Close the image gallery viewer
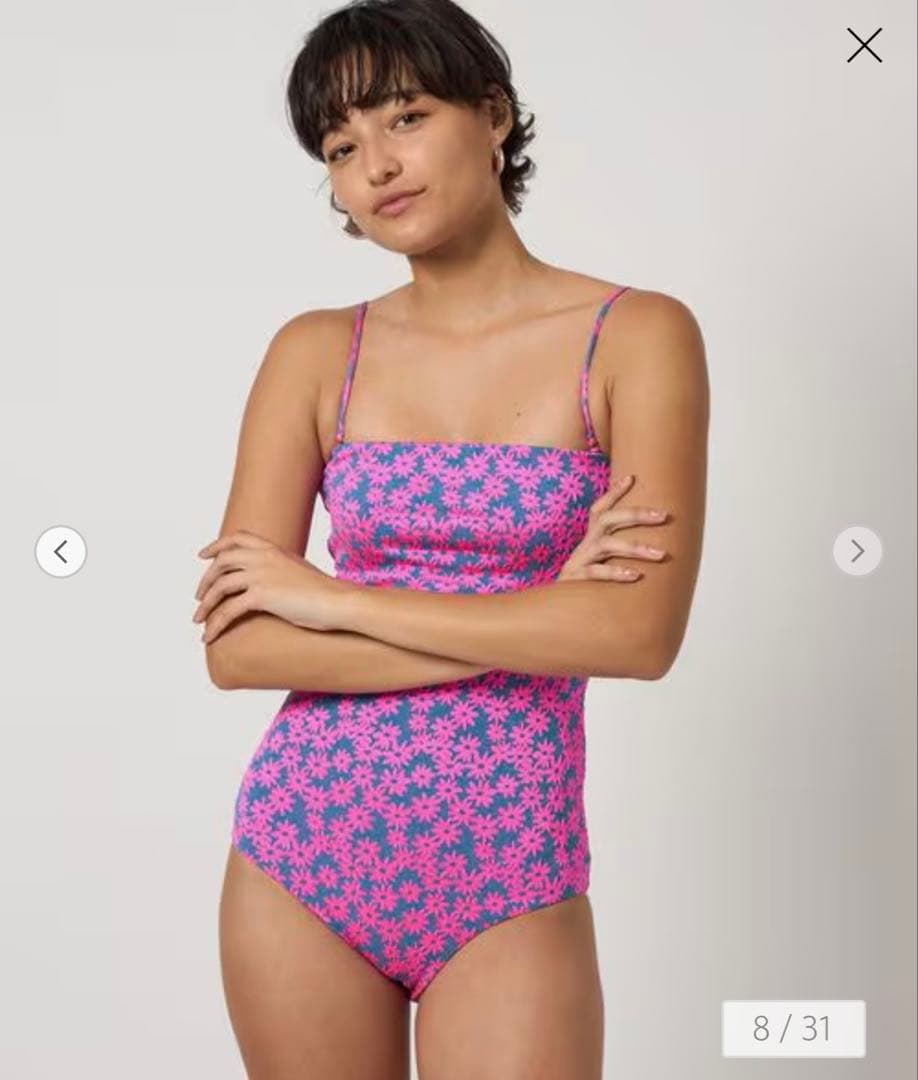Image resolution: width=918 pixels, height=1080 pixels. click(x=864, y=45)
